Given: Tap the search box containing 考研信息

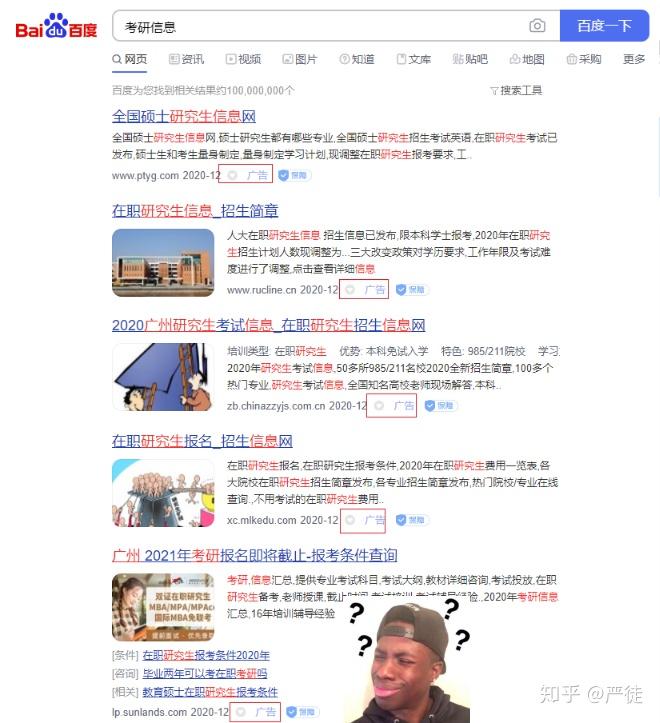Looking at the screenshot, I should pyautogui.click(x=320, y=27).
